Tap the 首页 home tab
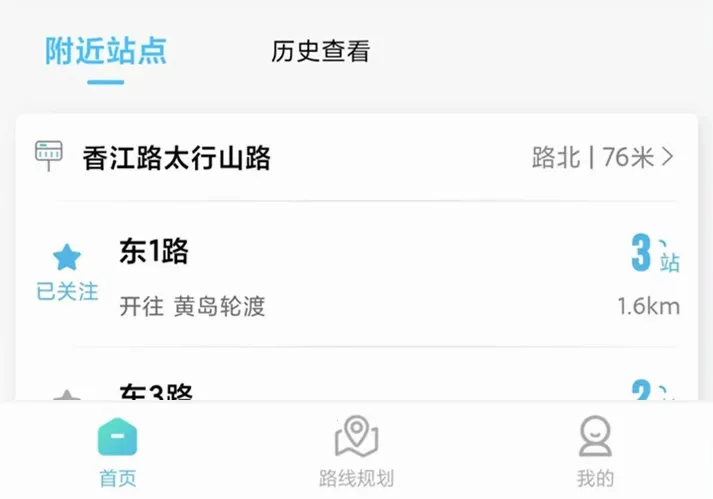 (117, 450)
